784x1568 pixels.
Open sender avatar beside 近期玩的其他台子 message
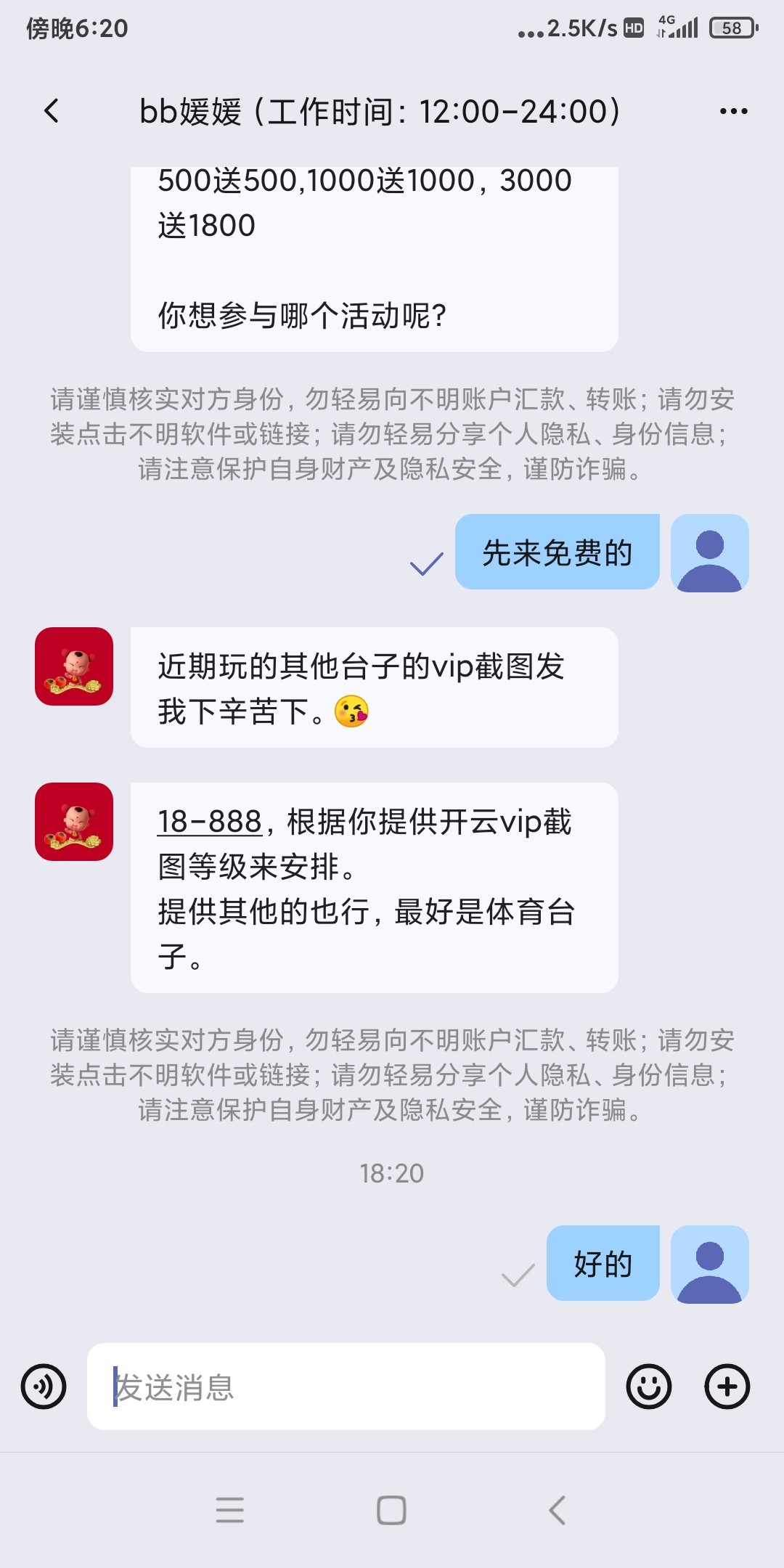point(74,666)
